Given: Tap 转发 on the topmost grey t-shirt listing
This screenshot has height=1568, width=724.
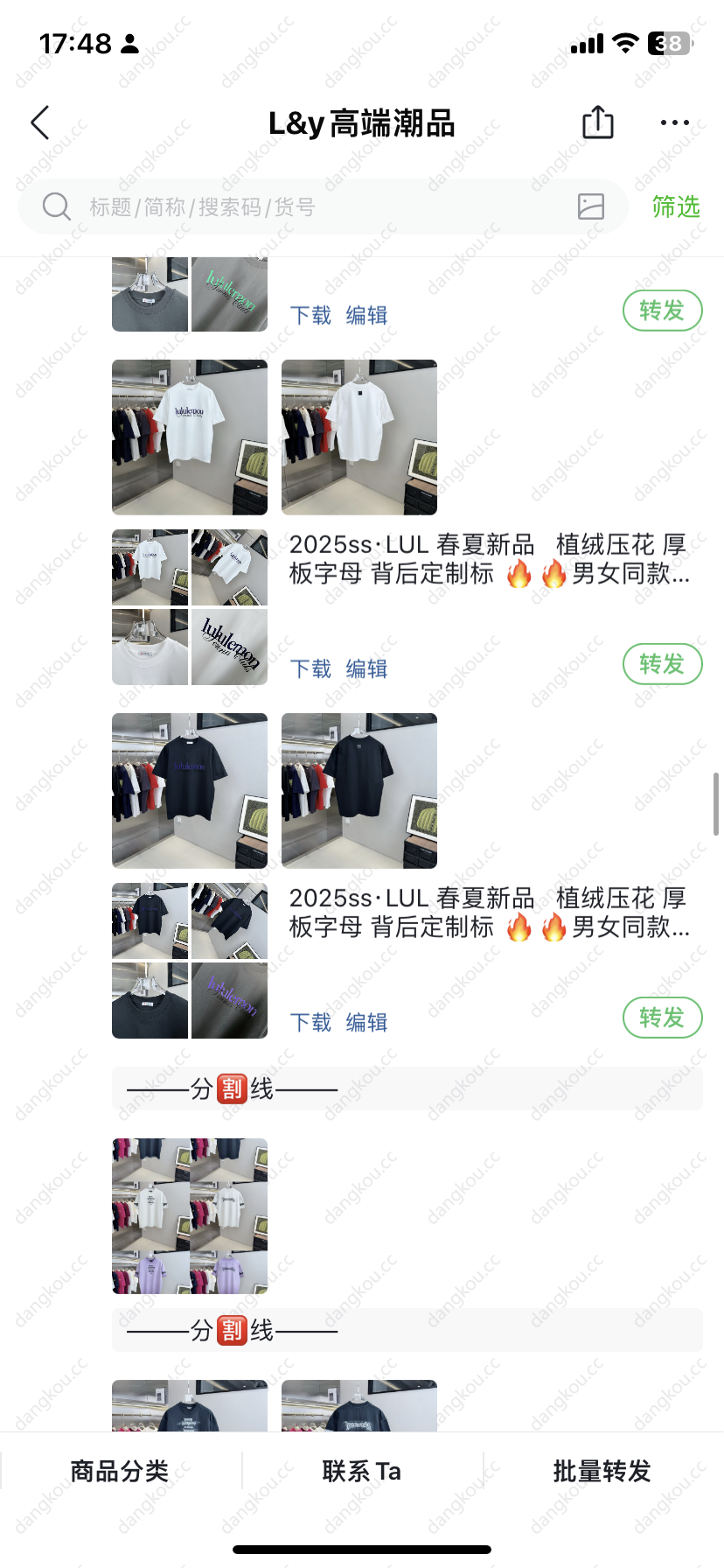Looking at the screenshot, I should (x=662, y=311).
